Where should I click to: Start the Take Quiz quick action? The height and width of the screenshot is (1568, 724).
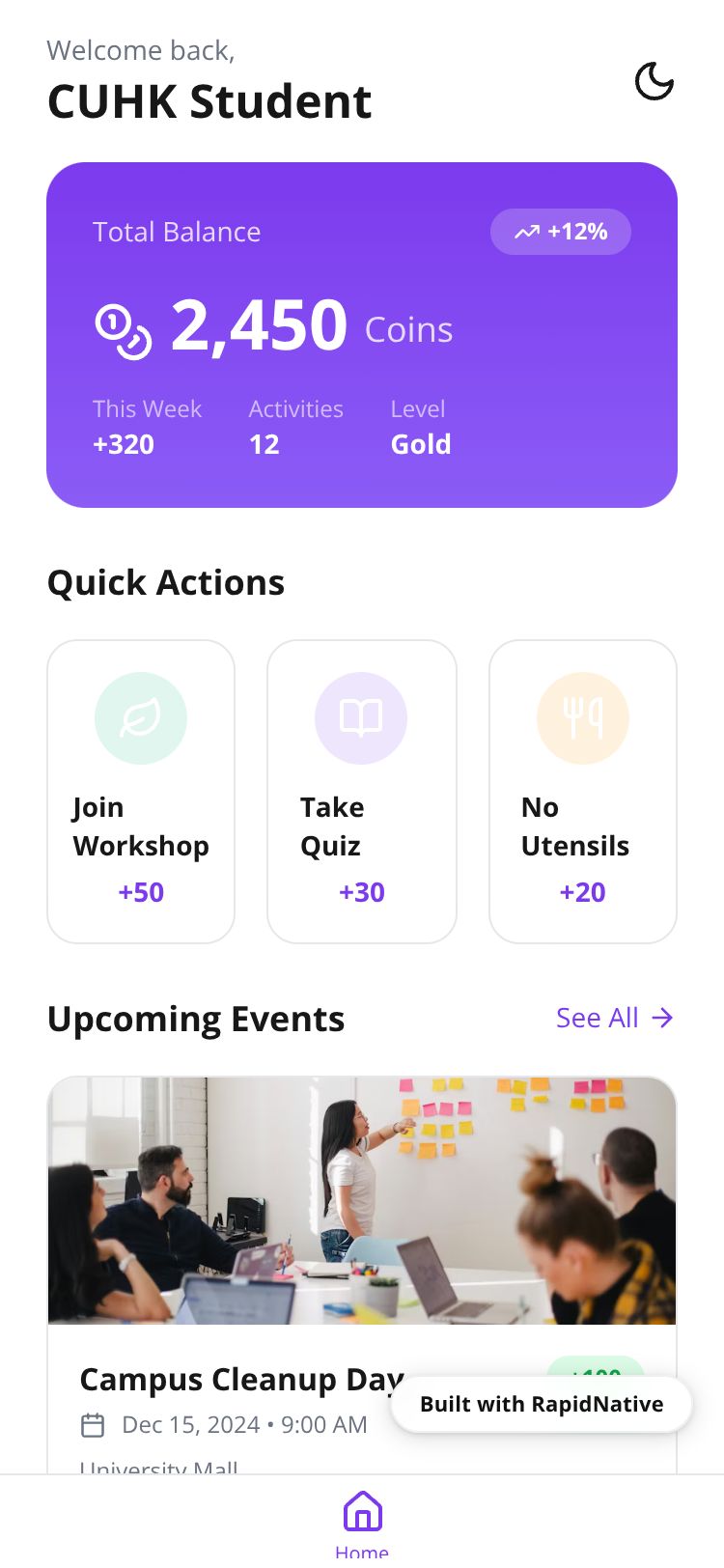point(361,791)
